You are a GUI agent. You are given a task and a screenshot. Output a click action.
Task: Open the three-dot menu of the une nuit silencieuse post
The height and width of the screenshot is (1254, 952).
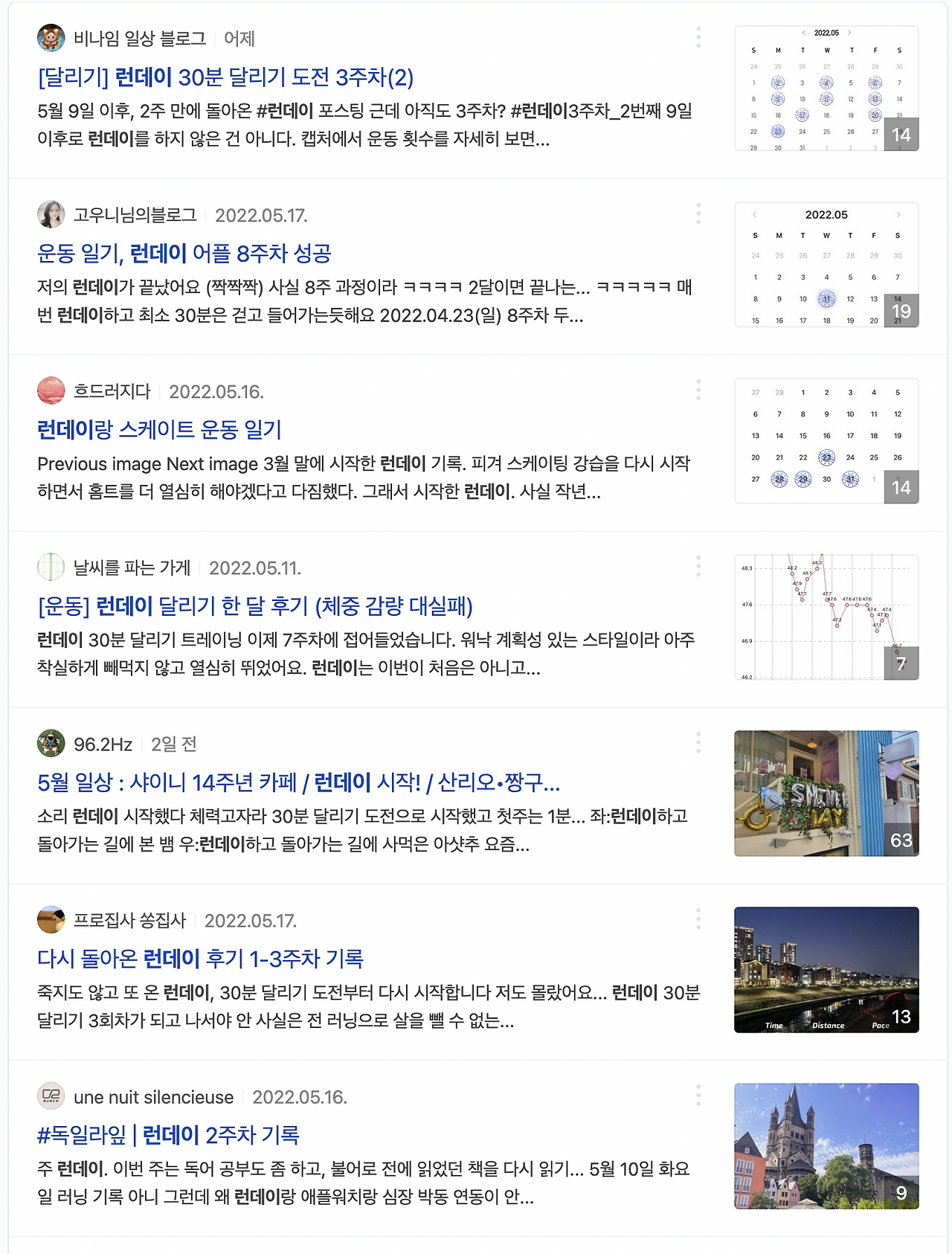[x=698, y=1095]
